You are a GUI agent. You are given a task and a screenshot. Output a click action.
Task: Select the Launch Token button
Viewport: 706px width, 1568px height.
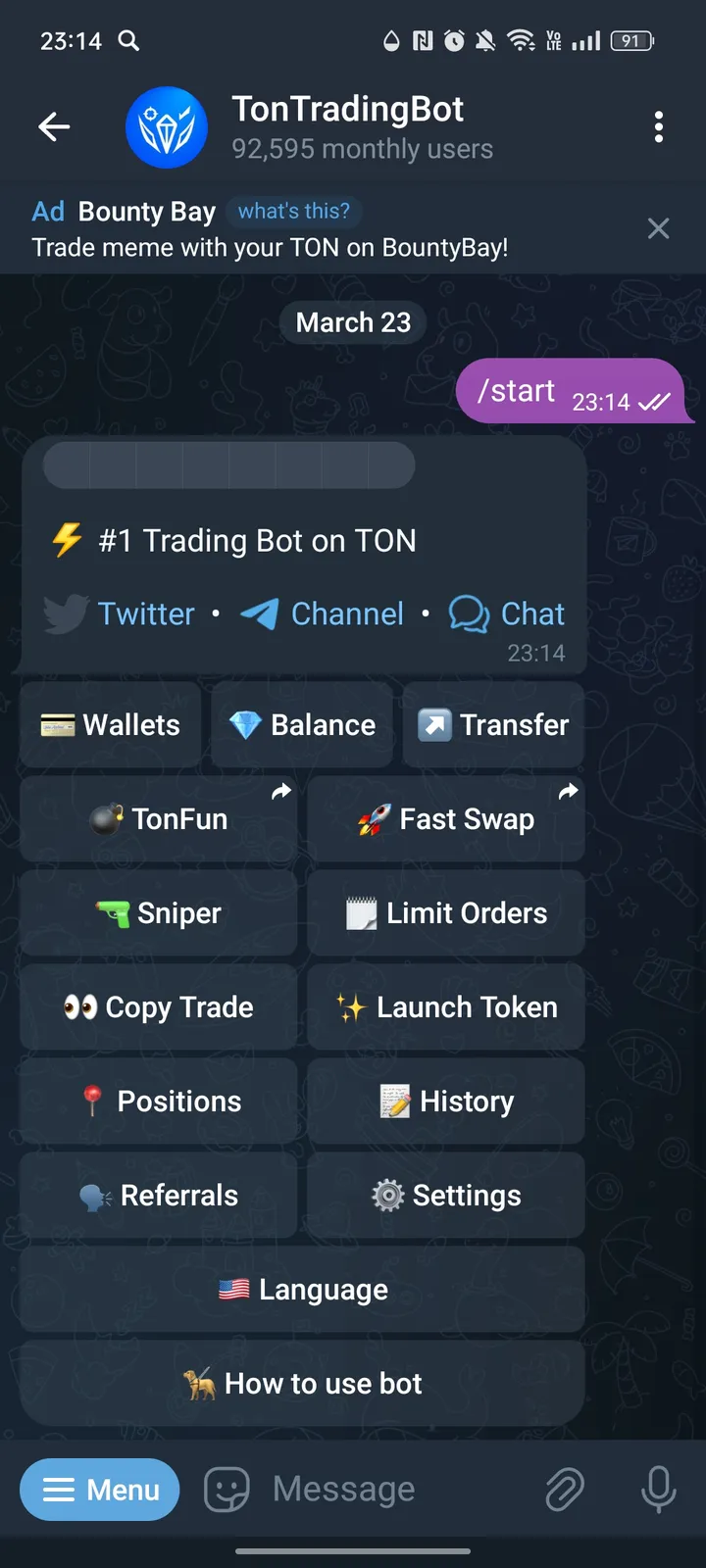click(446, 1006)
